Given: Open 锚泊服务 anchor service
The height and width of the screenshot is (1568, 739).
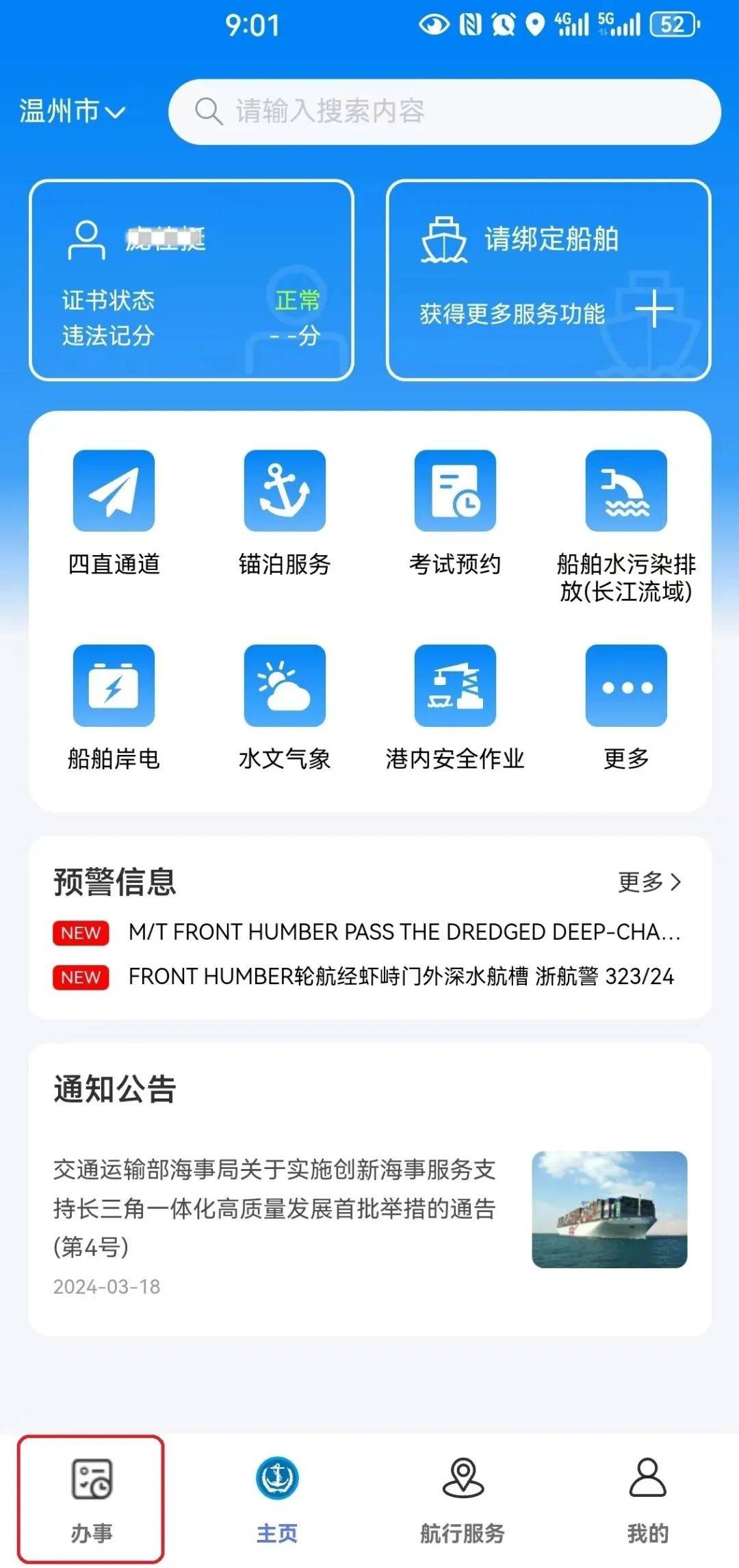Looking at the screenshot, I should point(285,513).
